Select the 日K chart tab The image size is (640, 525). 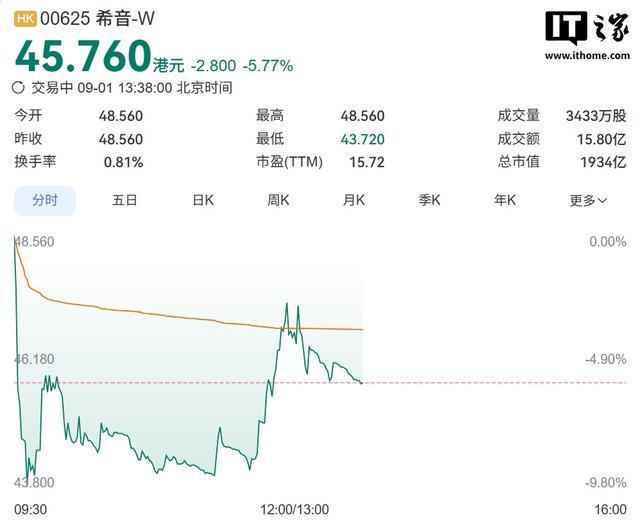tap(203, 201)
